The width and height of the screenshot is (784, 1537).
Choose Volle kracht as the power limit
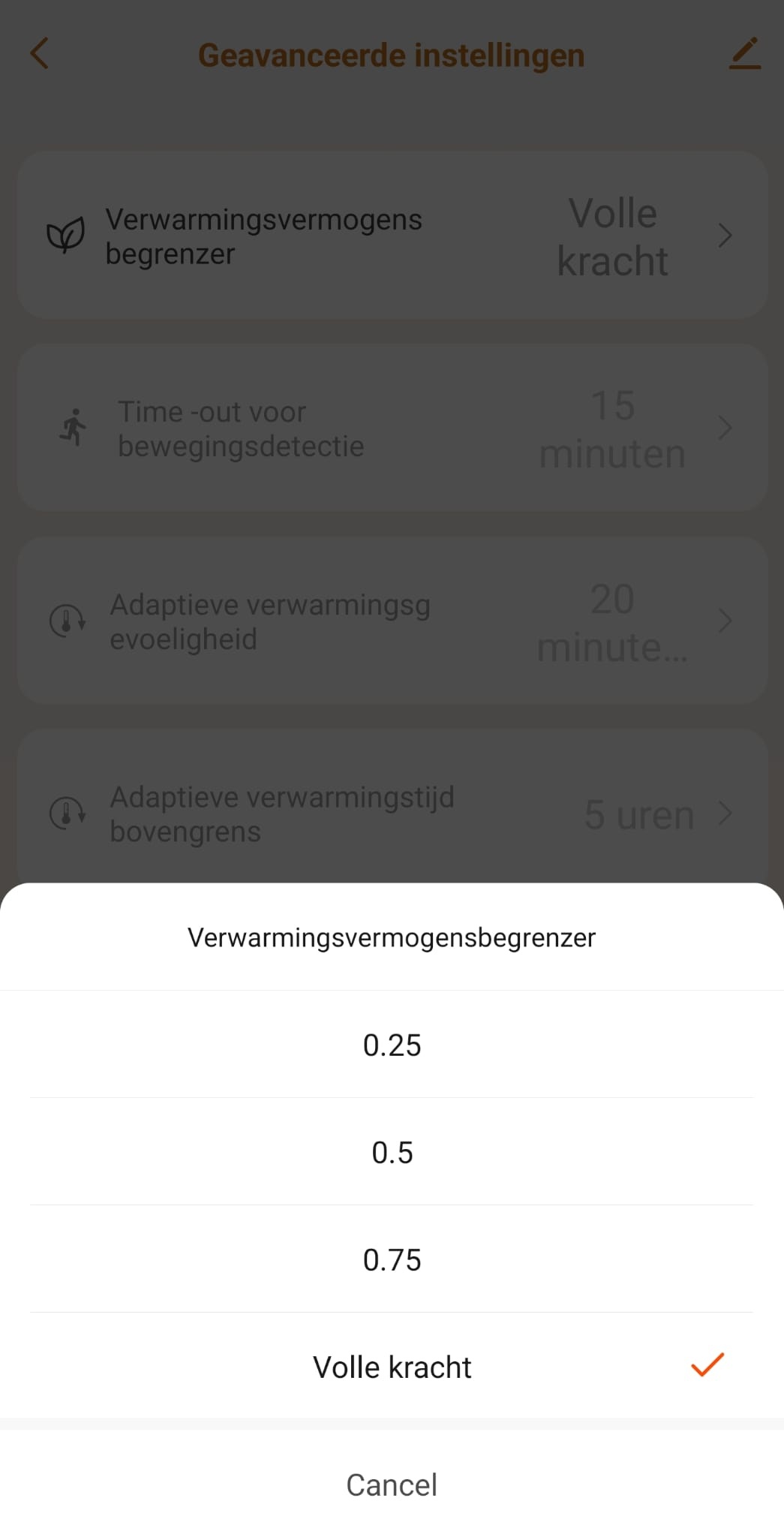coord(392,1366)
